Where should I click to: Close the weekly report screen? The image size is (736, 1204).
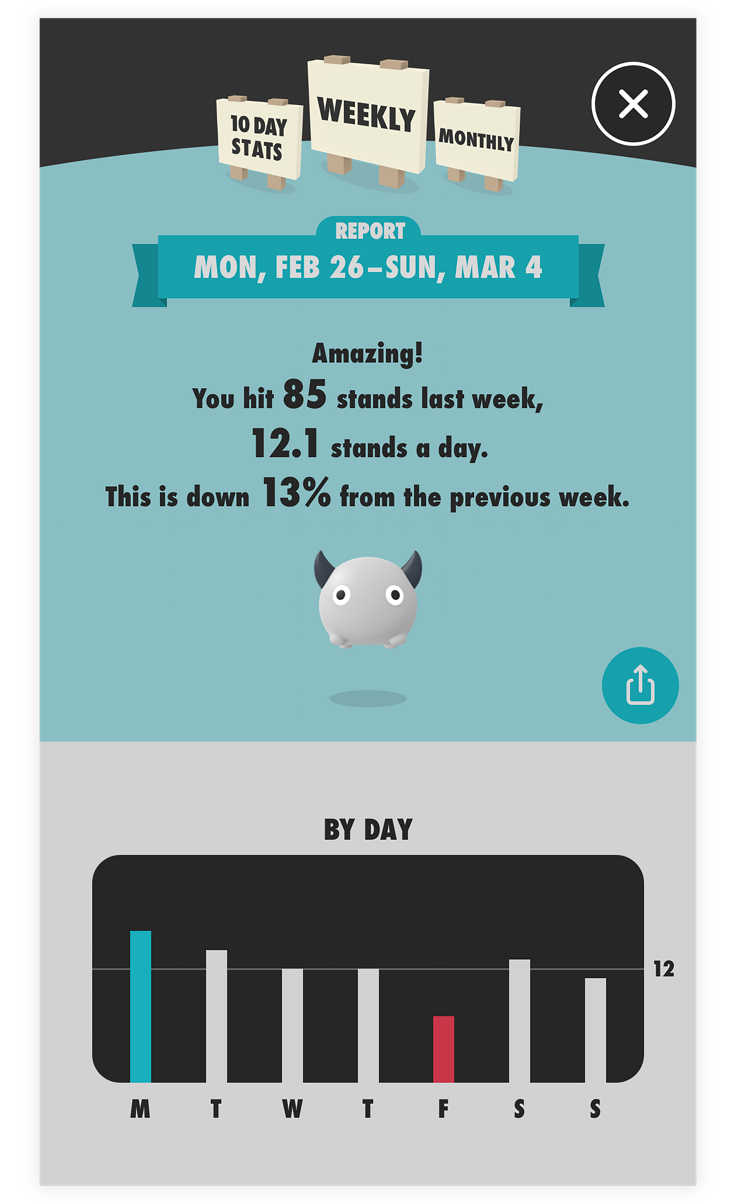633,103
